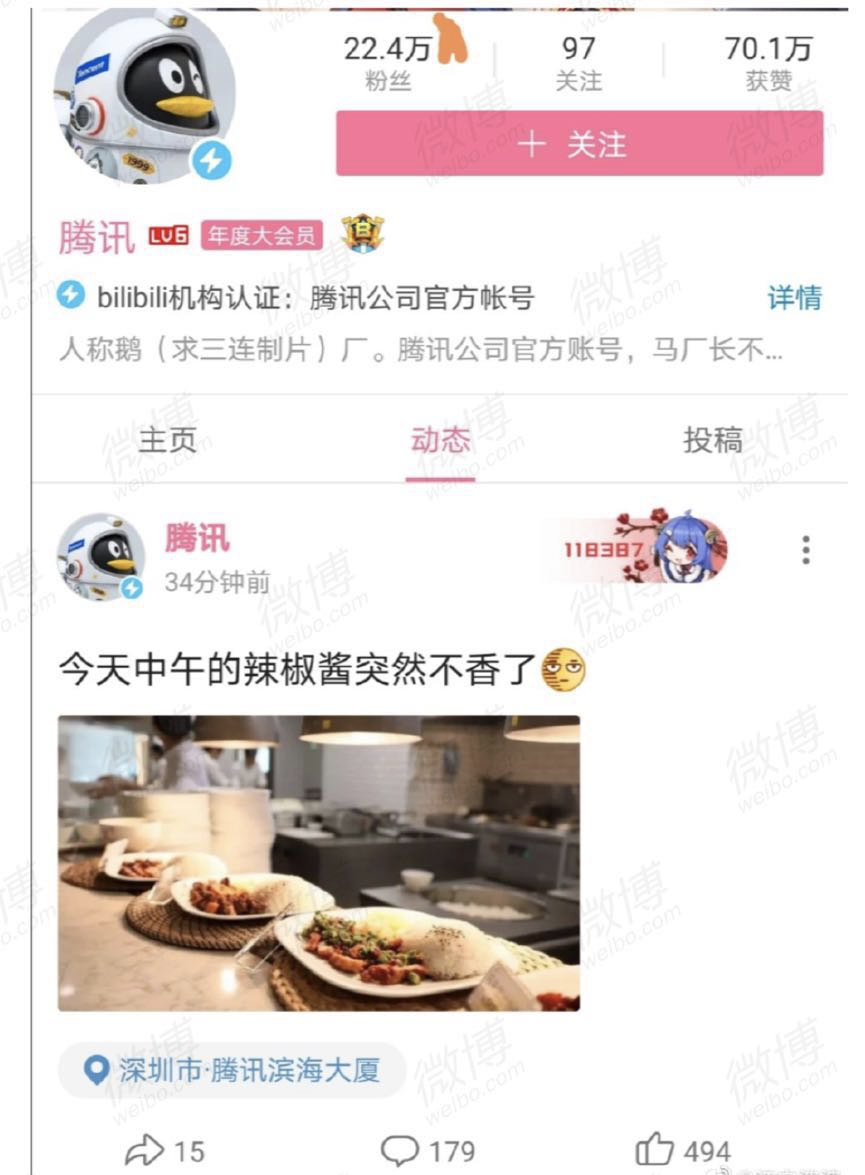Share the post with 15 shares
865x1175 pixels.
(165, 1151)
